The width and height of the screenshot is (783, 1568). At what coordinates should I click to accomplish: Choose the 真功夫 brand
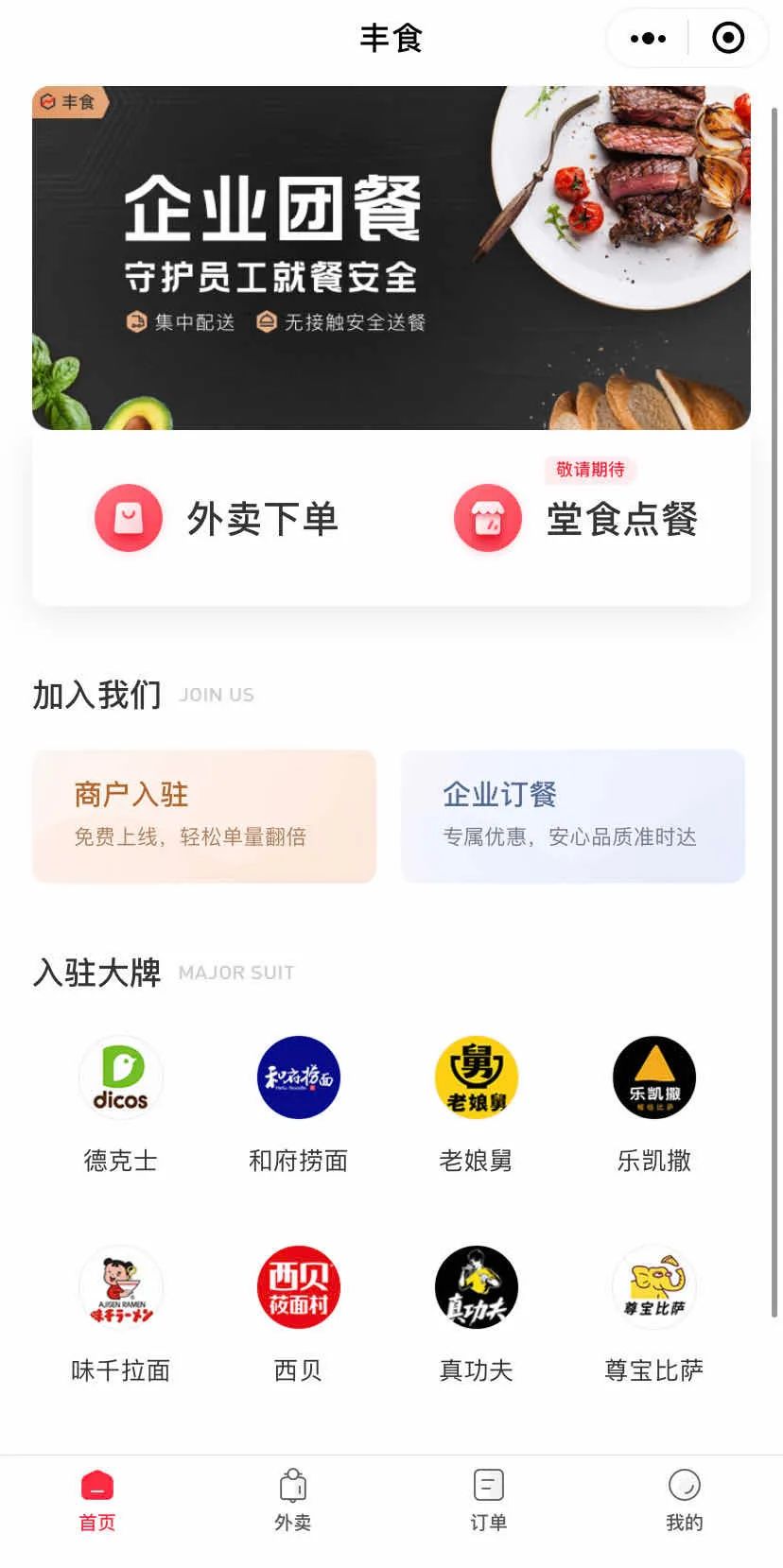click(476, 1312)
